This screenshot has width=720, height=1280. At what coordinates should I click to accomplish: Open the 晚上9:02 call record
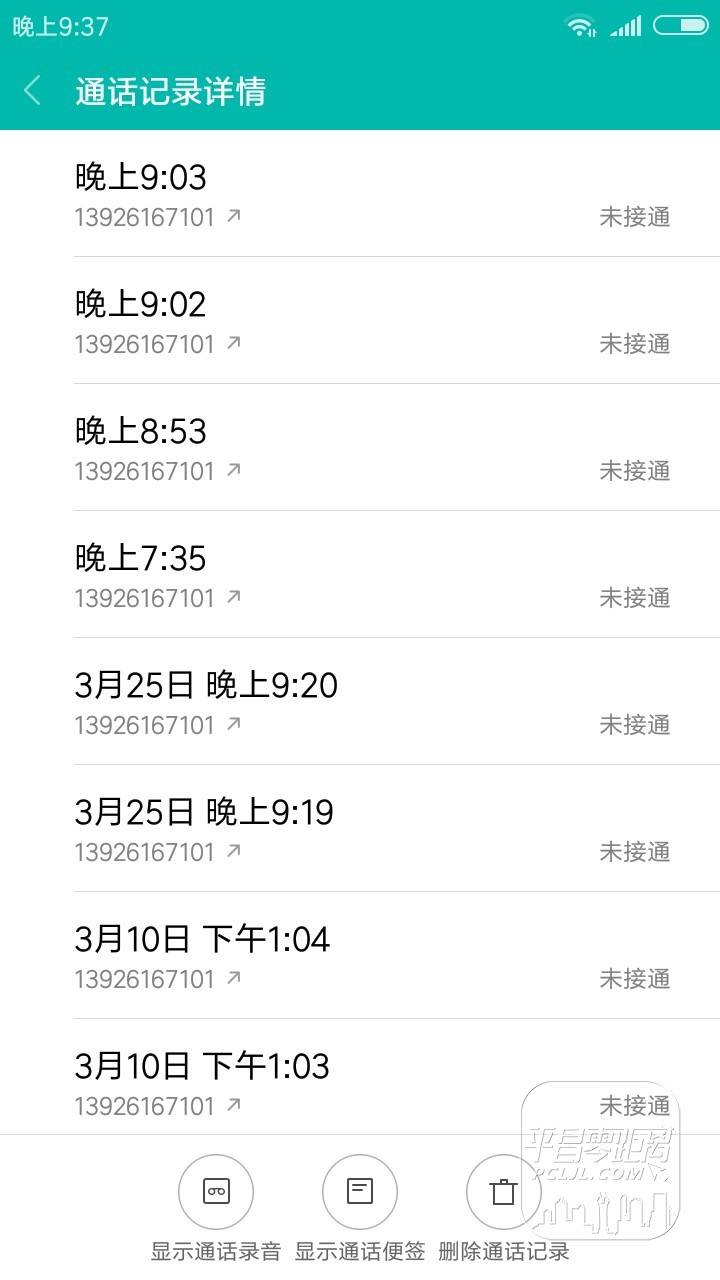click(x=360, y=321)
